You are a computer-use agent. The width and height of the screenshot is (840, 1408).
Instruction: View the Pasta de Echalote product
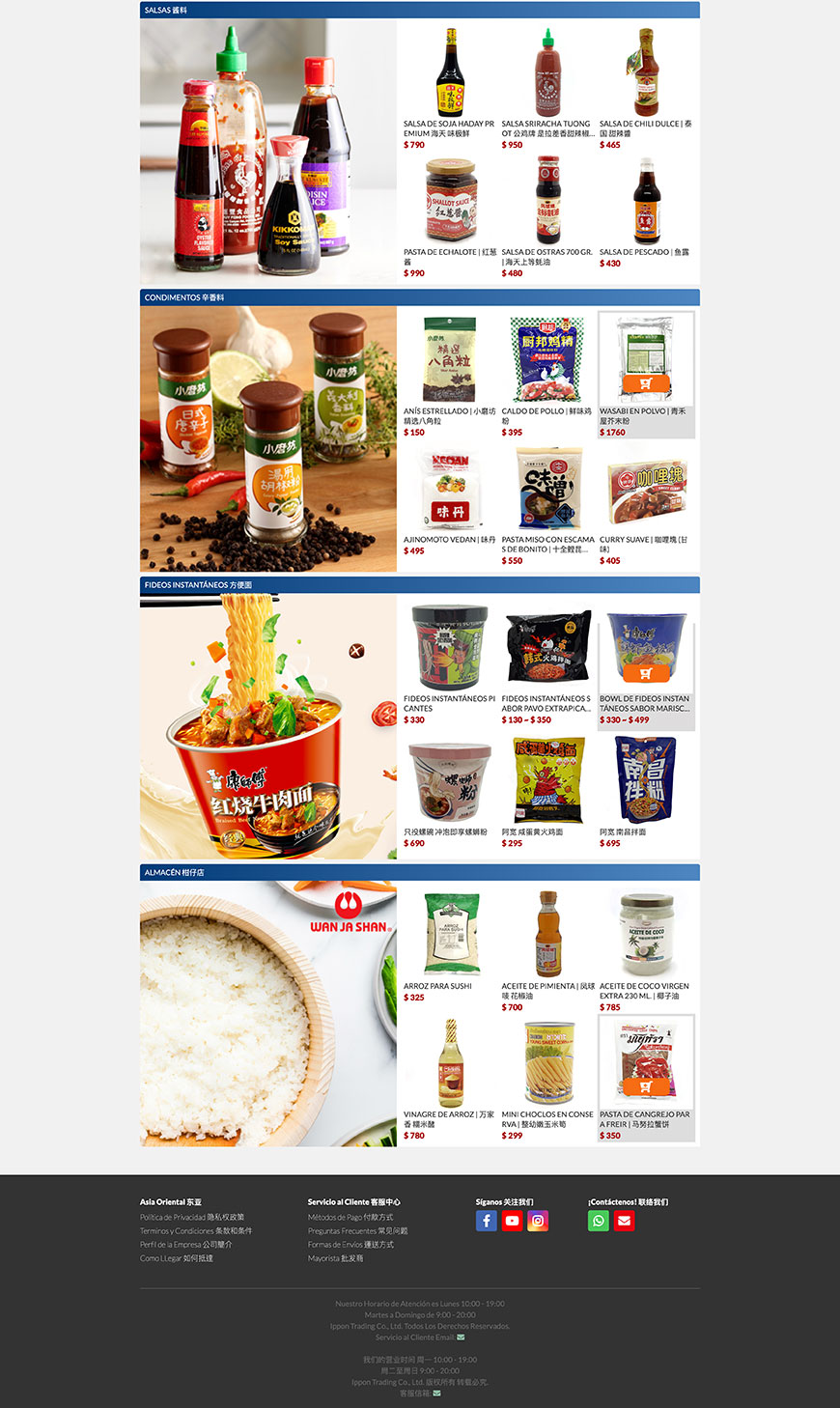pos(450,201)
